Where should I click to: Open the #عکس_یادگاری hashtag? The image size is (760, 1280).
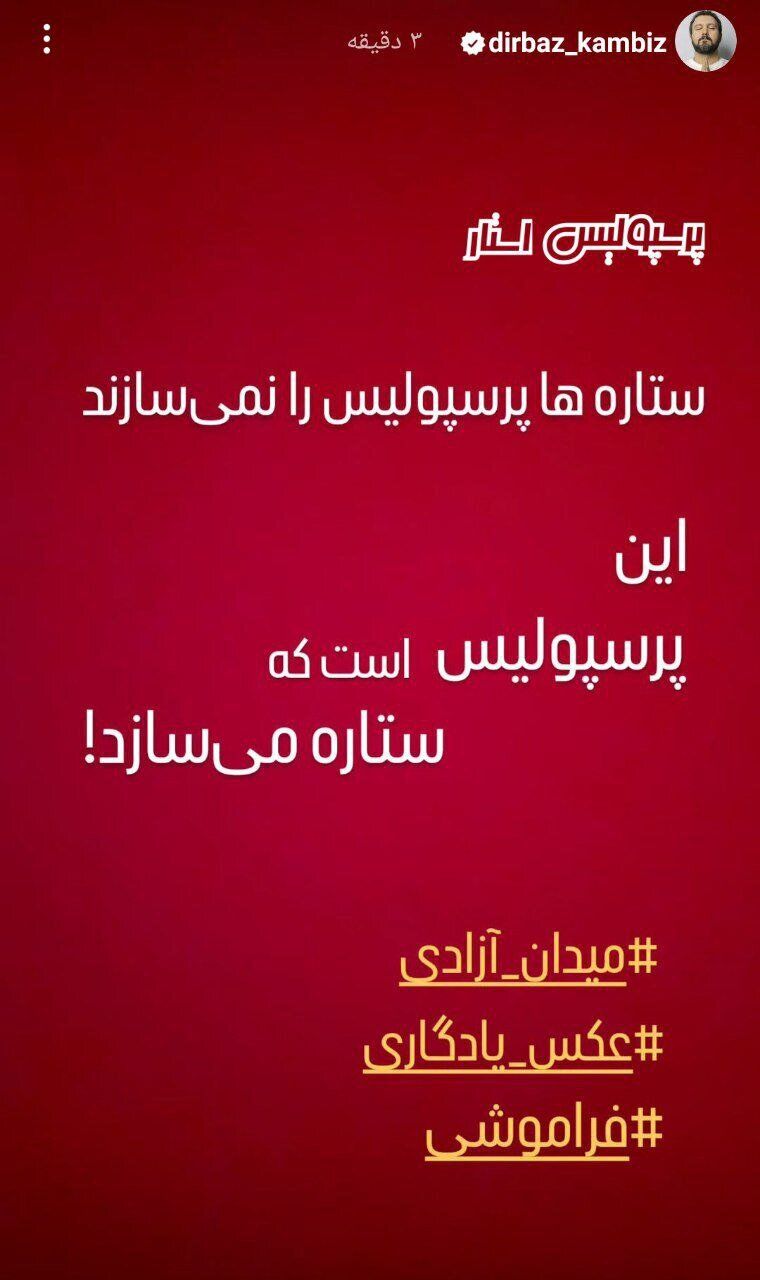[513, 1046]
